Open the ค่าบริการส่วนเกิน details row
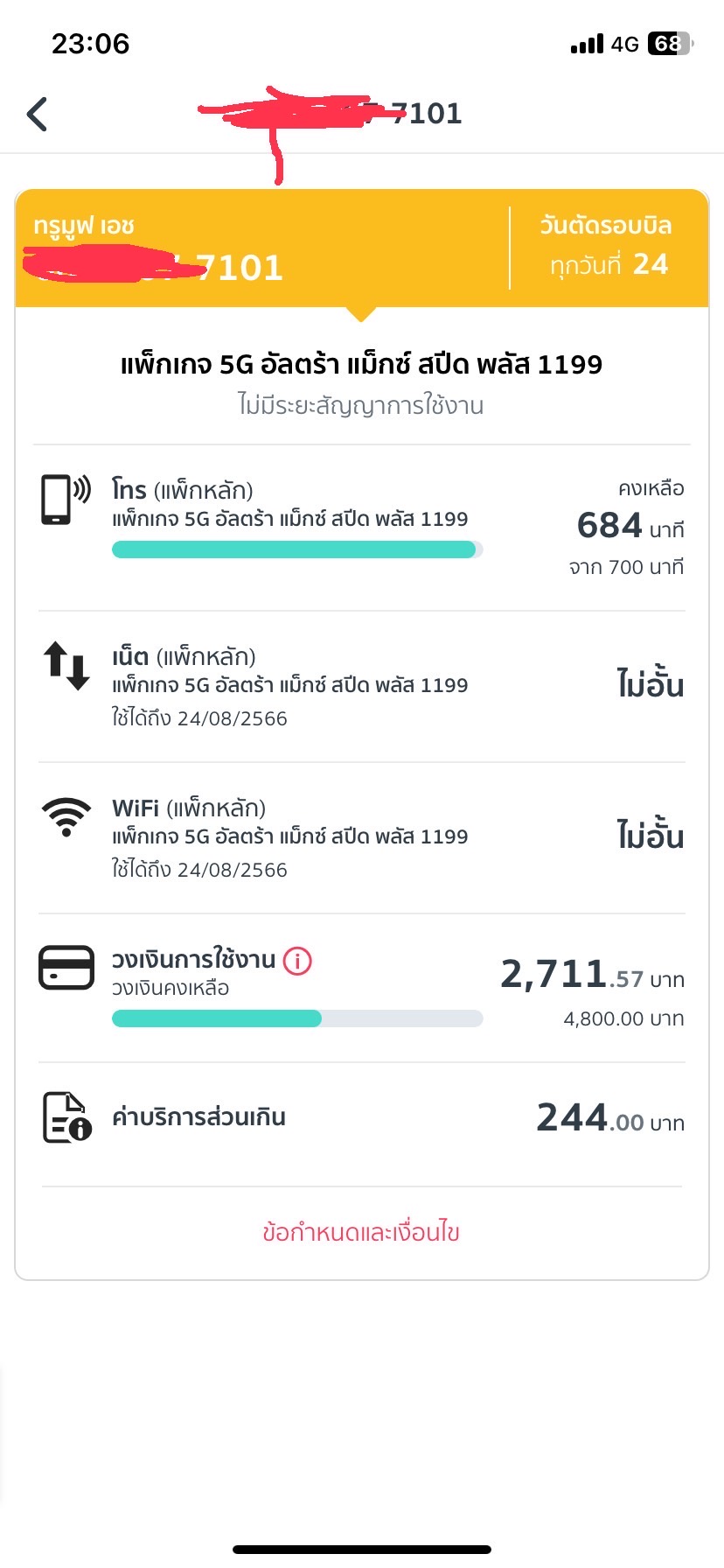 [362, 1117]
